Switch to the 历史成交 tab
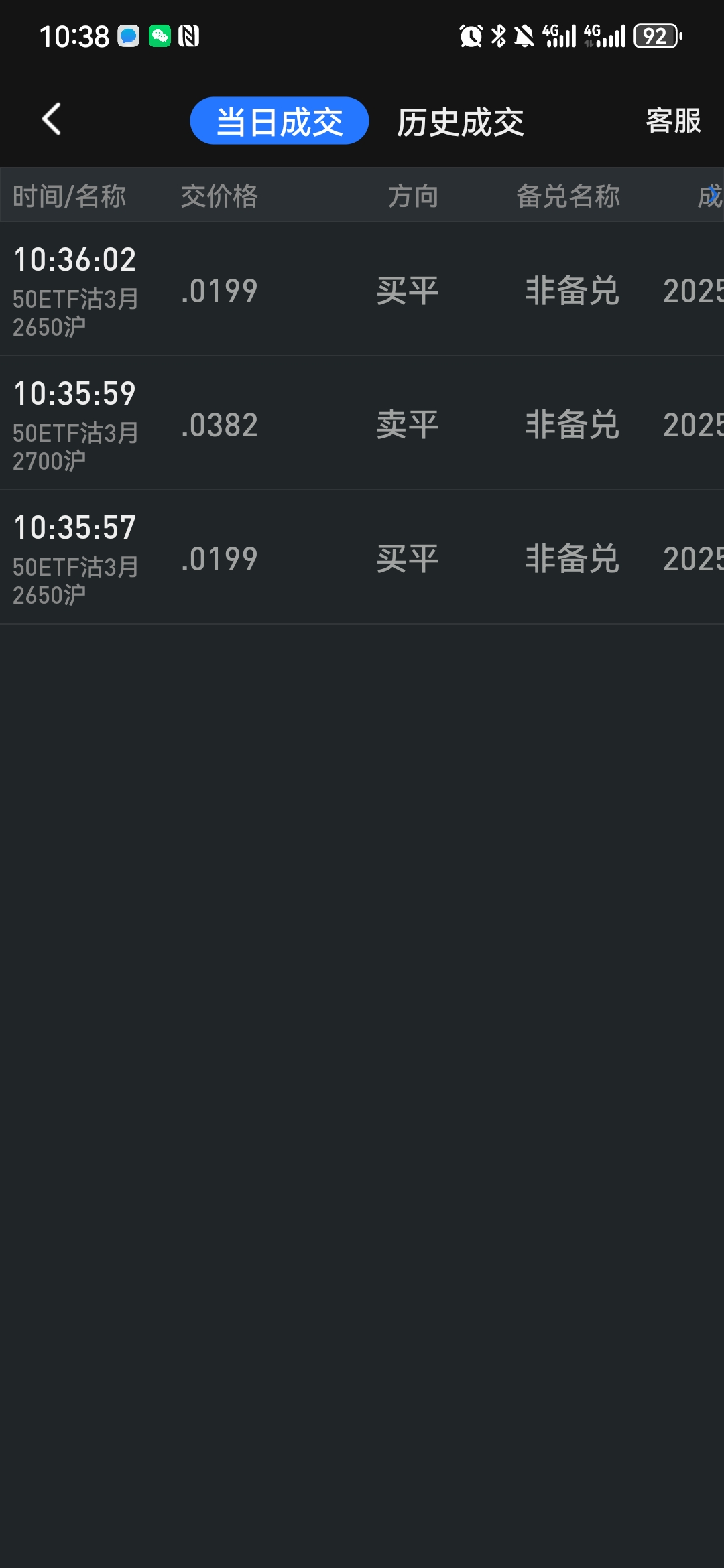This screenshot has height=1568, width=724. click(460, 122)
